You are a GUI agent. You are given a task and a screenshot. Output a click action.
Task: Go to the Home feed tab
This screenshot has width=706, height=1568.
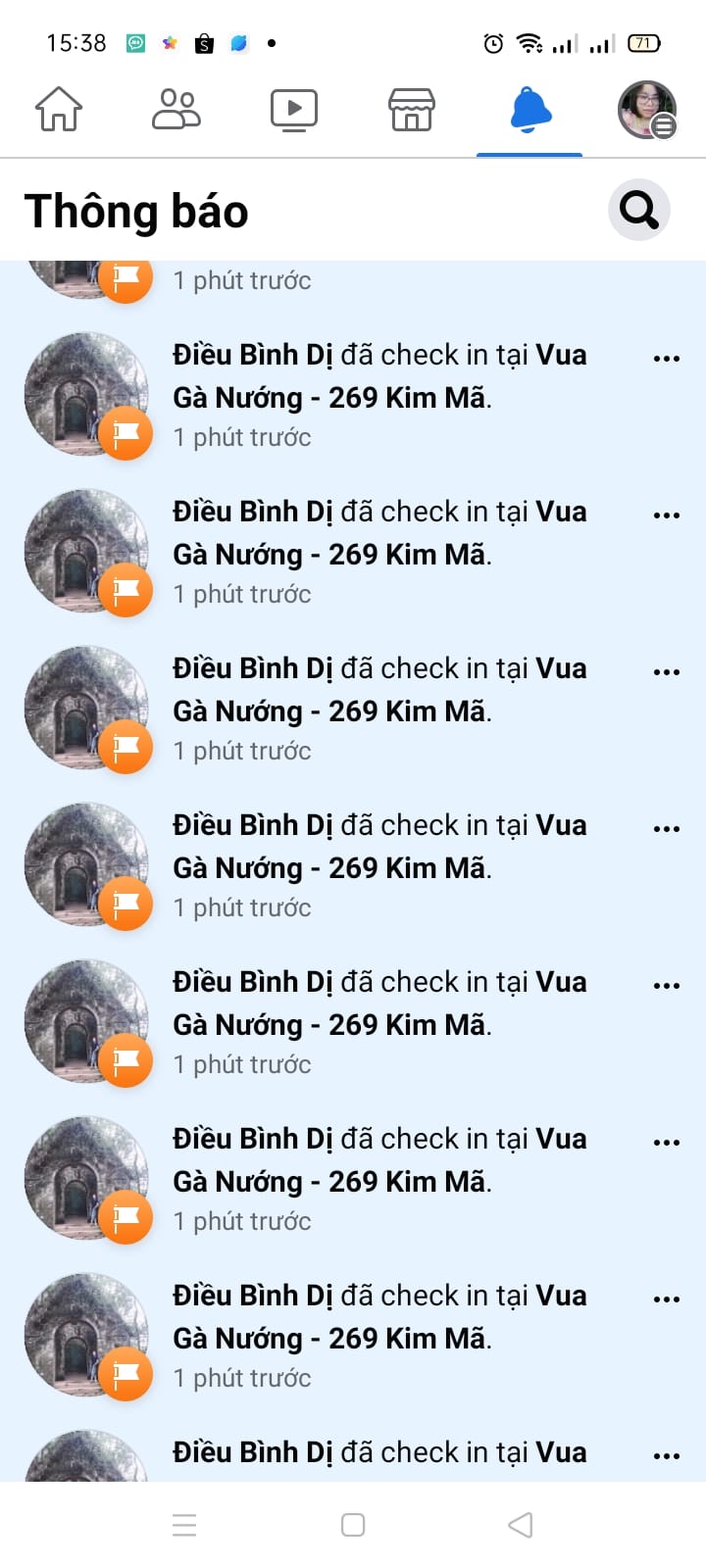tap(59, 109)
